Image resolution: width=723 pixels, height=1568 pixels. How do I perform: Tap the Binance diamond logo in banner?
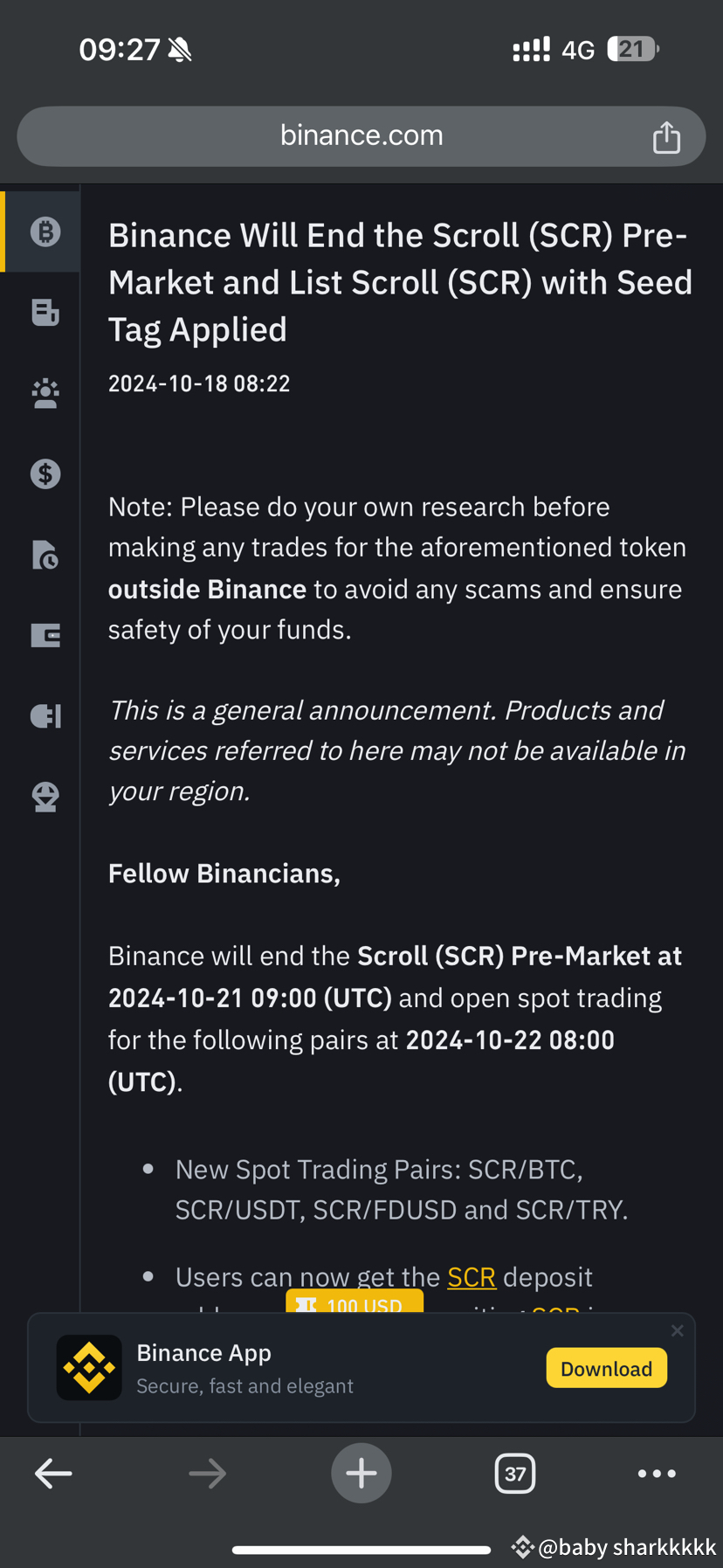pos(89,1366)
